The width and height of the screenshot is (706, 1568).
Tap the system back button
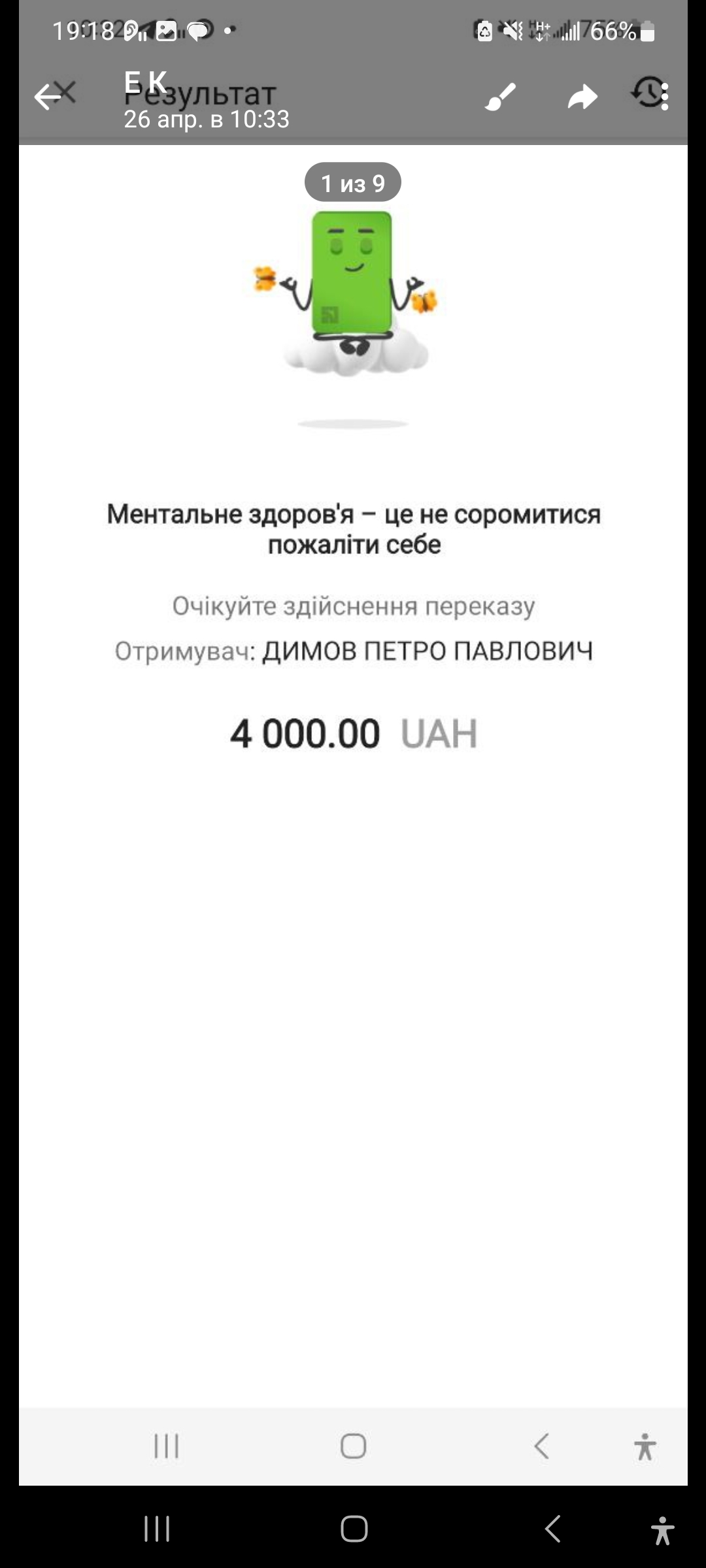click(x=552, y=1529)
